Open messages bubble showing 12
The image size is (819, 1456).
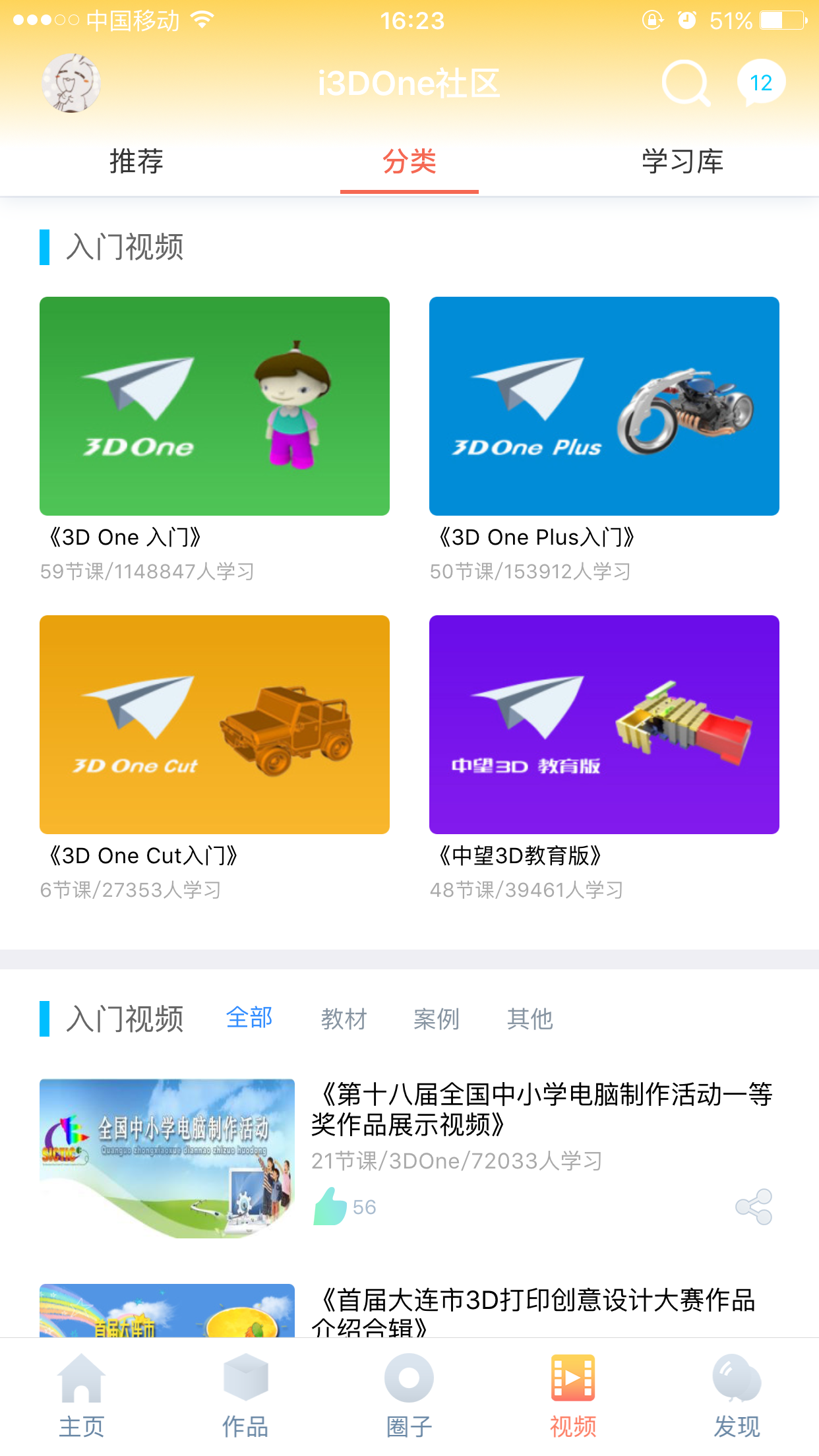click(x=760, y=83)
